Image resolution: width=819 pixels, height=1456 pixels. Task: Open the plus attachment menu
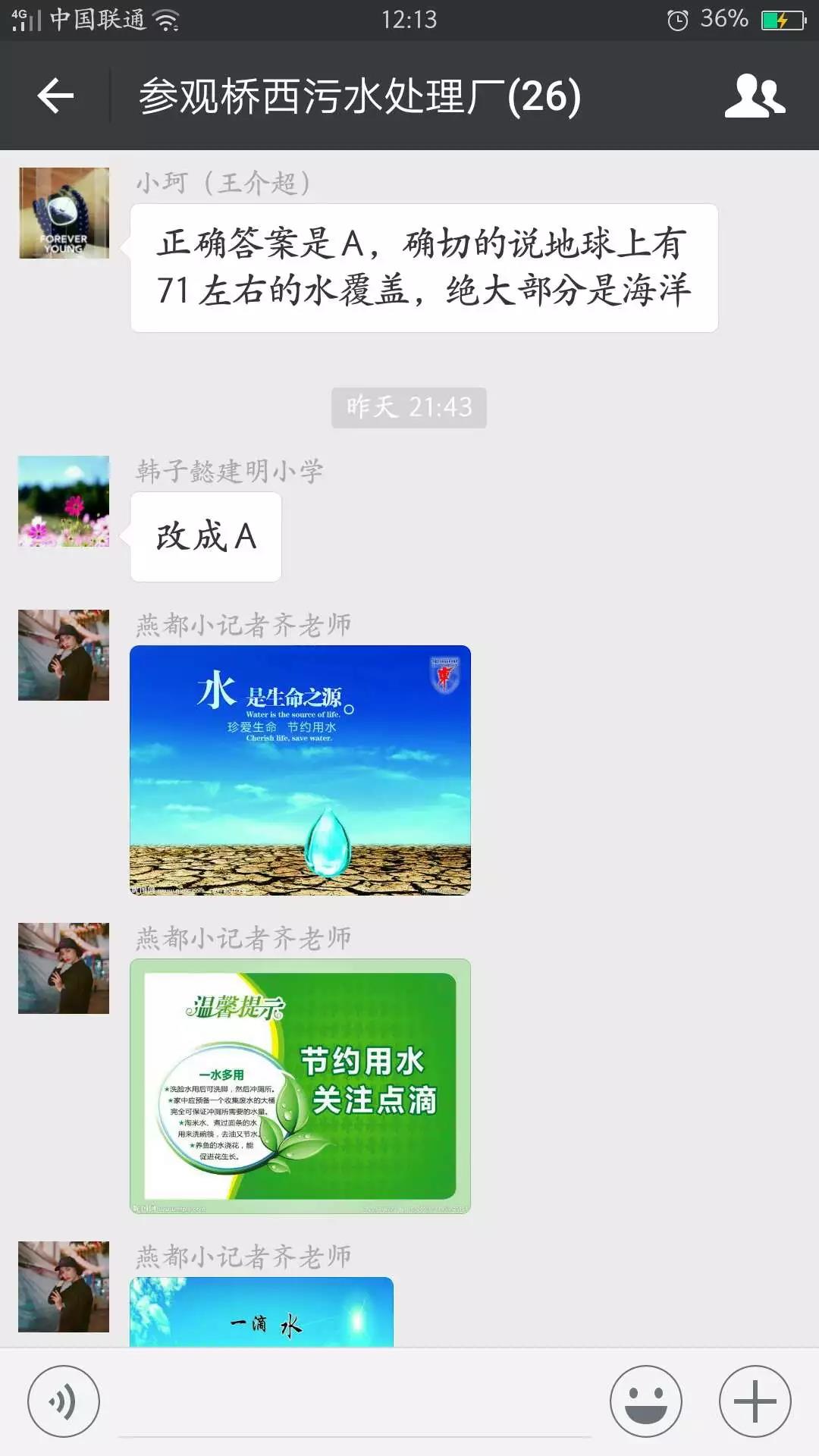[x=755, y=1401]
